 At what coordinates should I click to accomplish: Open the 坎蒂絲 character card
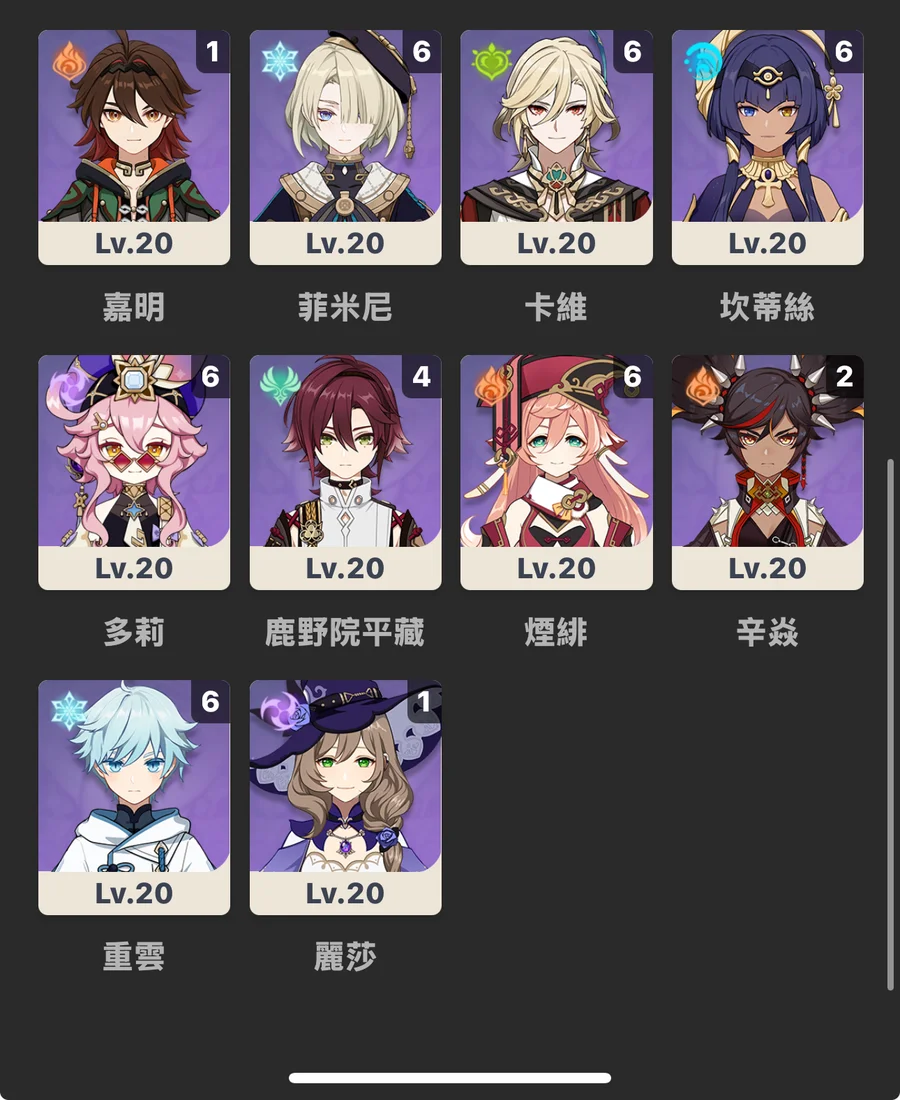(767, 147)
